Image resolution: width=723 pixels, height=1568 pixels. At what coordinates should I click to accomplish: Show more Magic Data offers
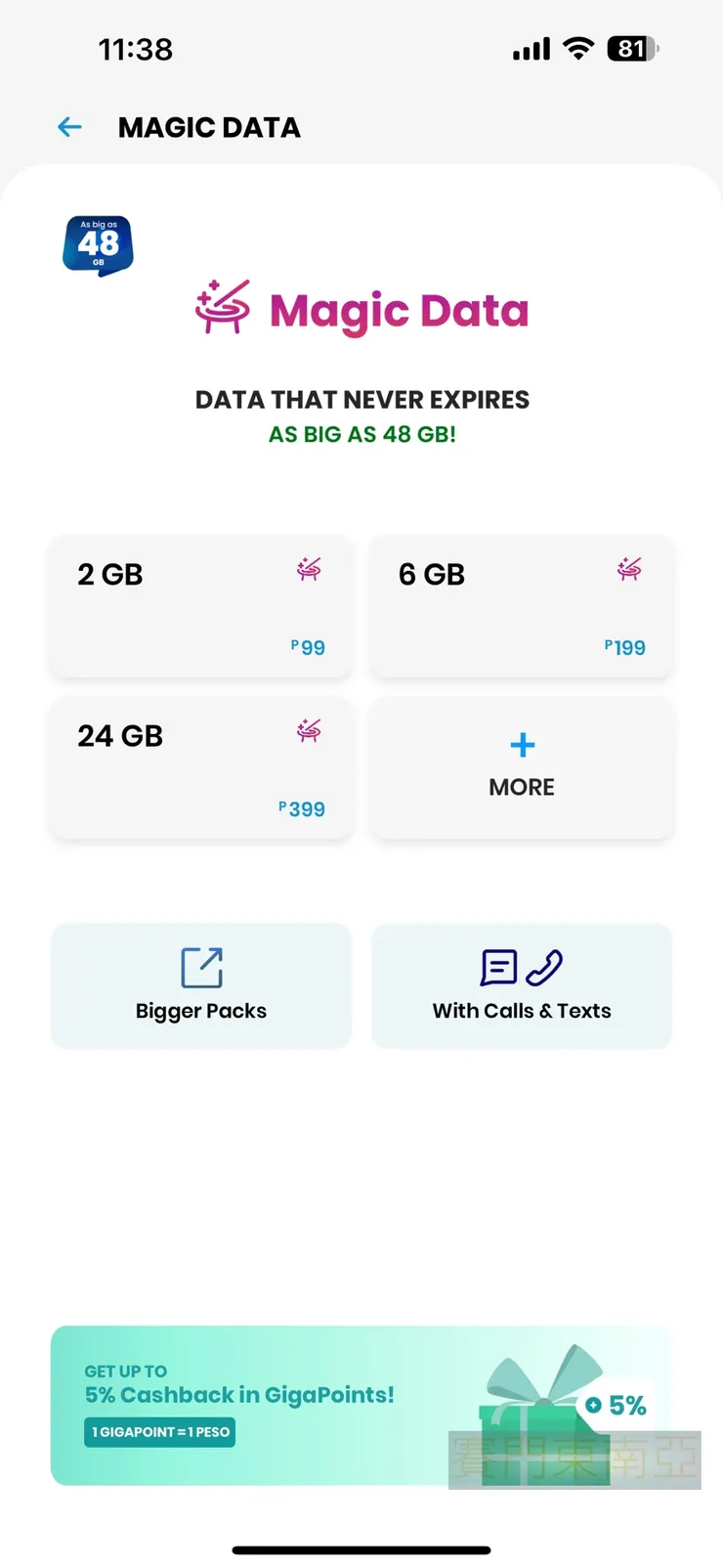(x=522, y=768)
